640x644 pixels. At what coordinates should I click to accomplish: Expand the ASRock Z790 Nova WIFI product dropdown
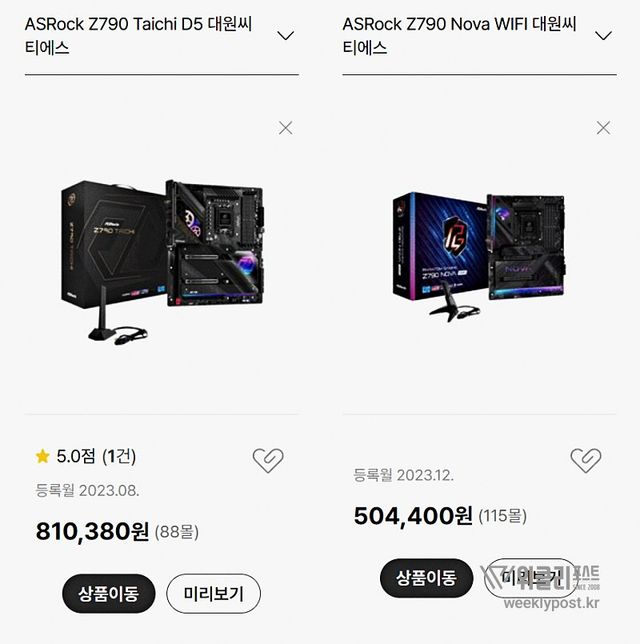point(603,36)
